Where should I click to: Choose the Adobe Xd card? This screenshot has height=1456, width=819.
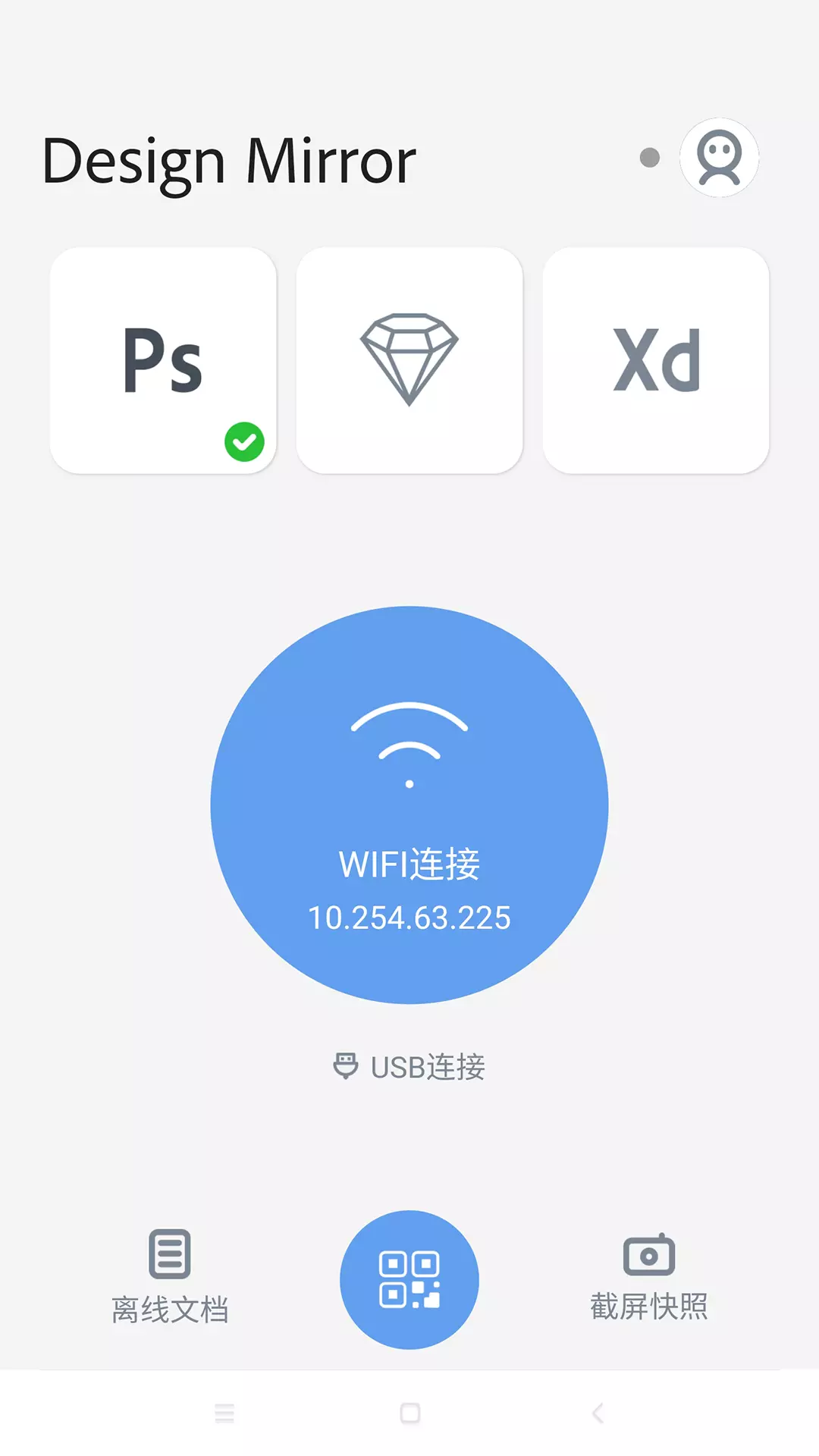(656, 360)
